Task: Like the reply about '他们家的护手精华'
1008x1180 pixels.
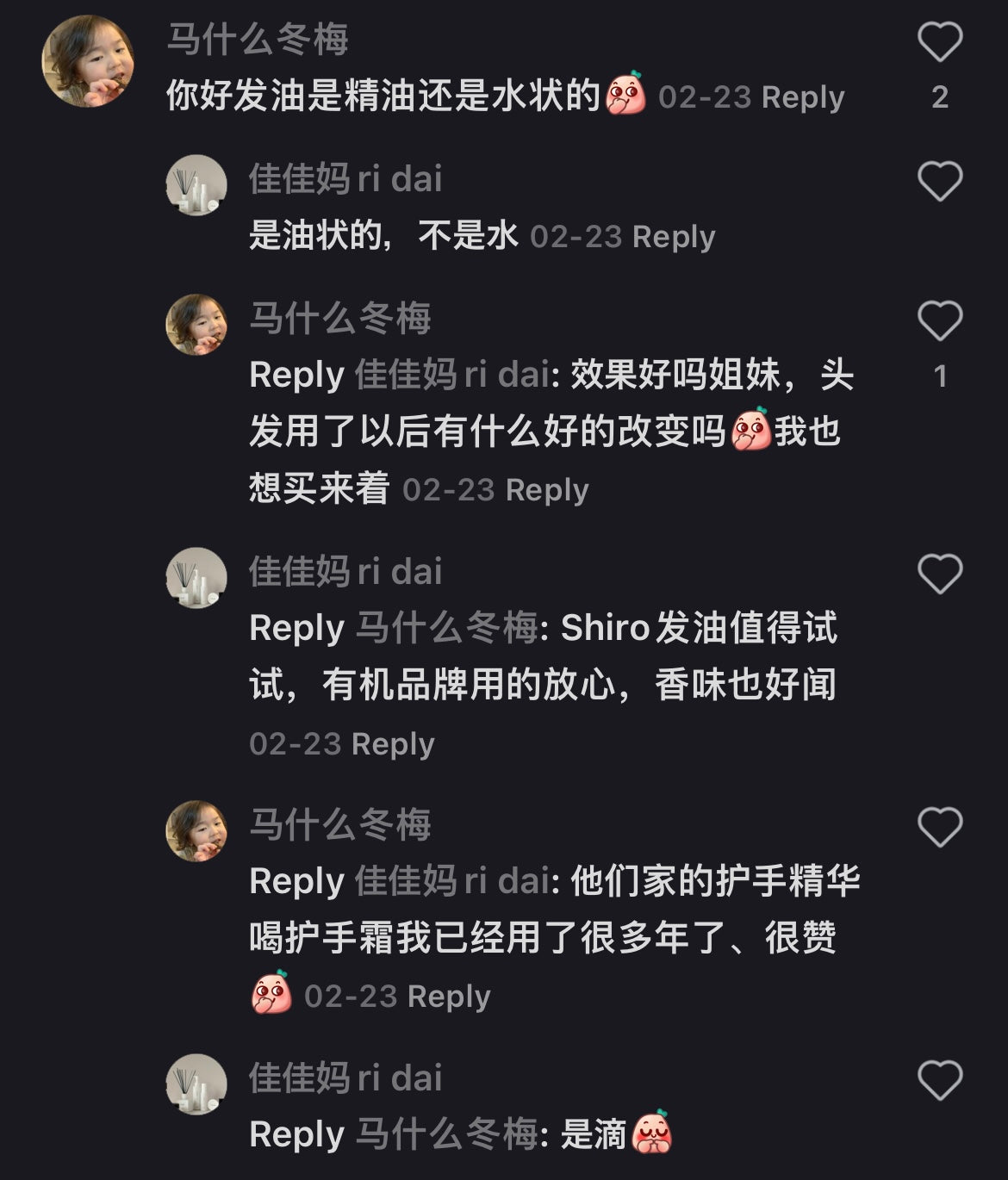Action: click(939, 828)
